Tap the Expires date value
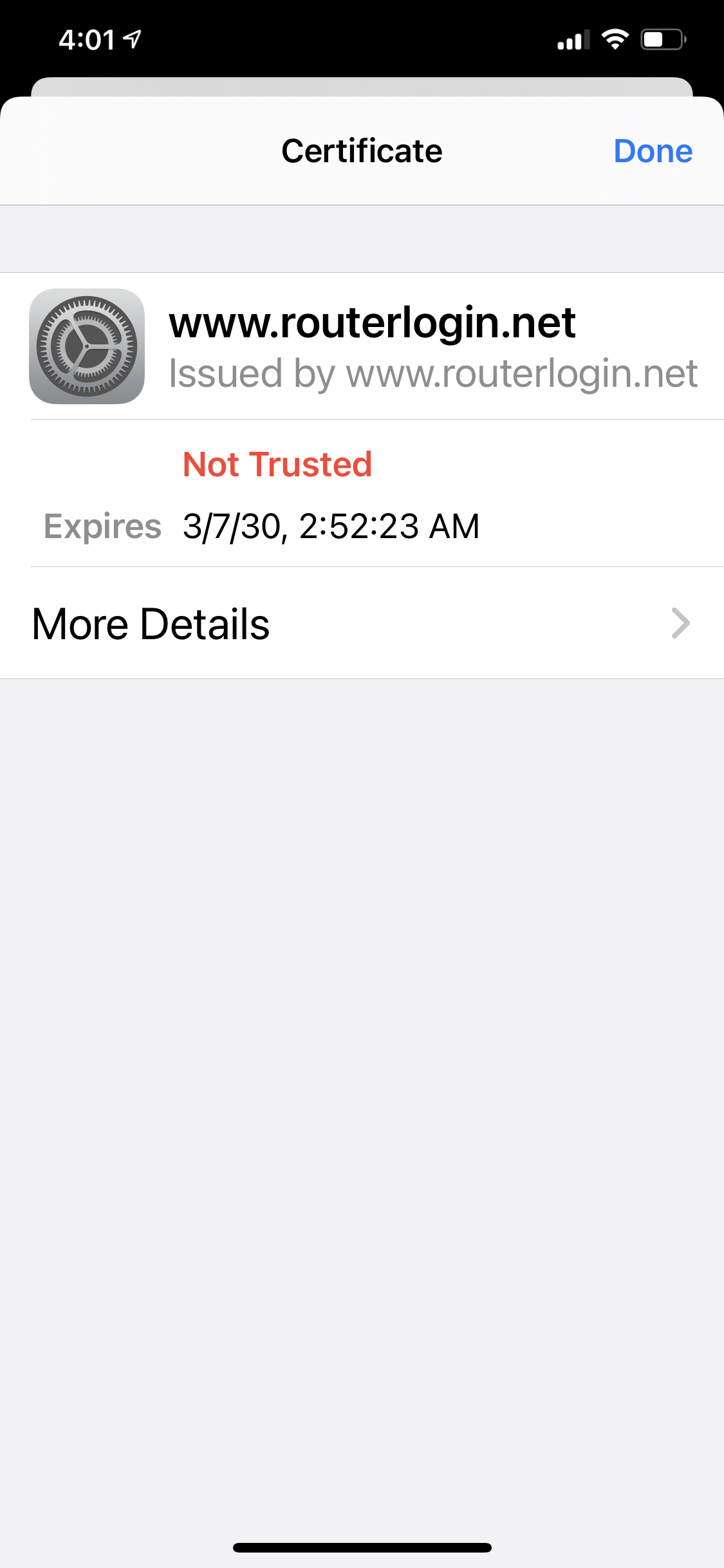724x1568 pixels. coord(331,526)
